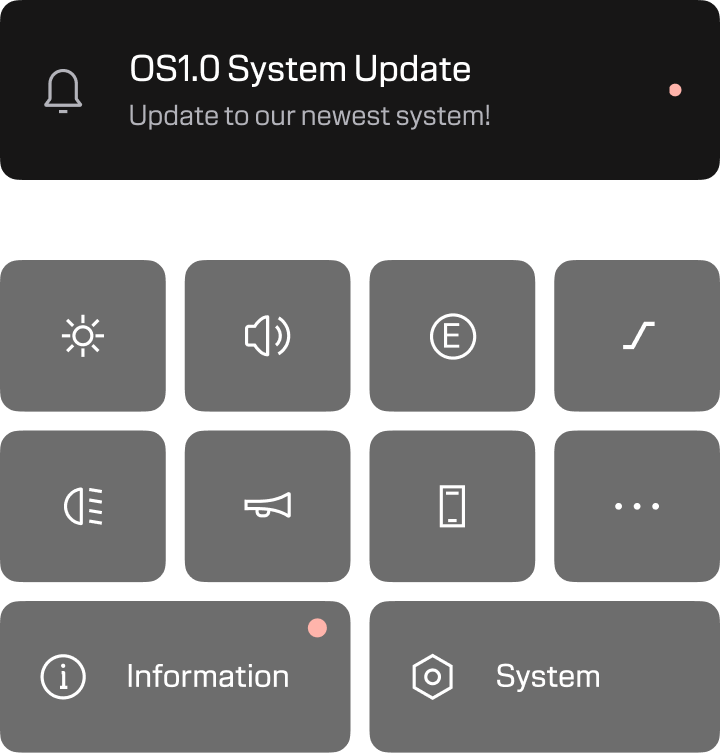Select the E mode tile

tap(452, 336)
